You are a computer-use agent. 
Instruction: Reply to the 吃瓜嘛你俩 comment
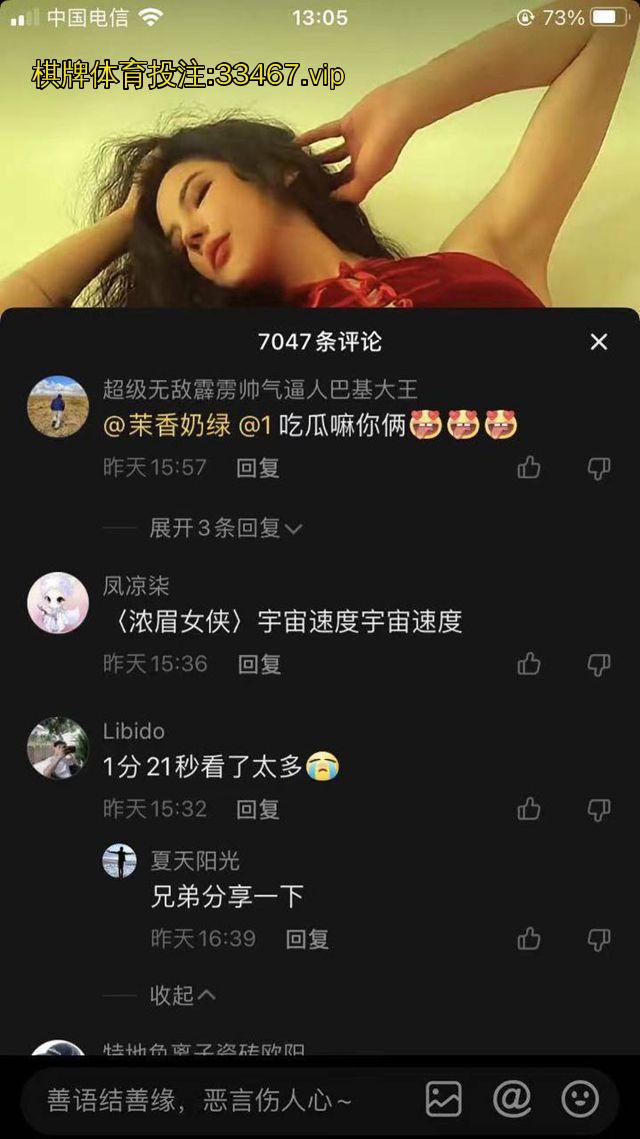pos(258,467)
